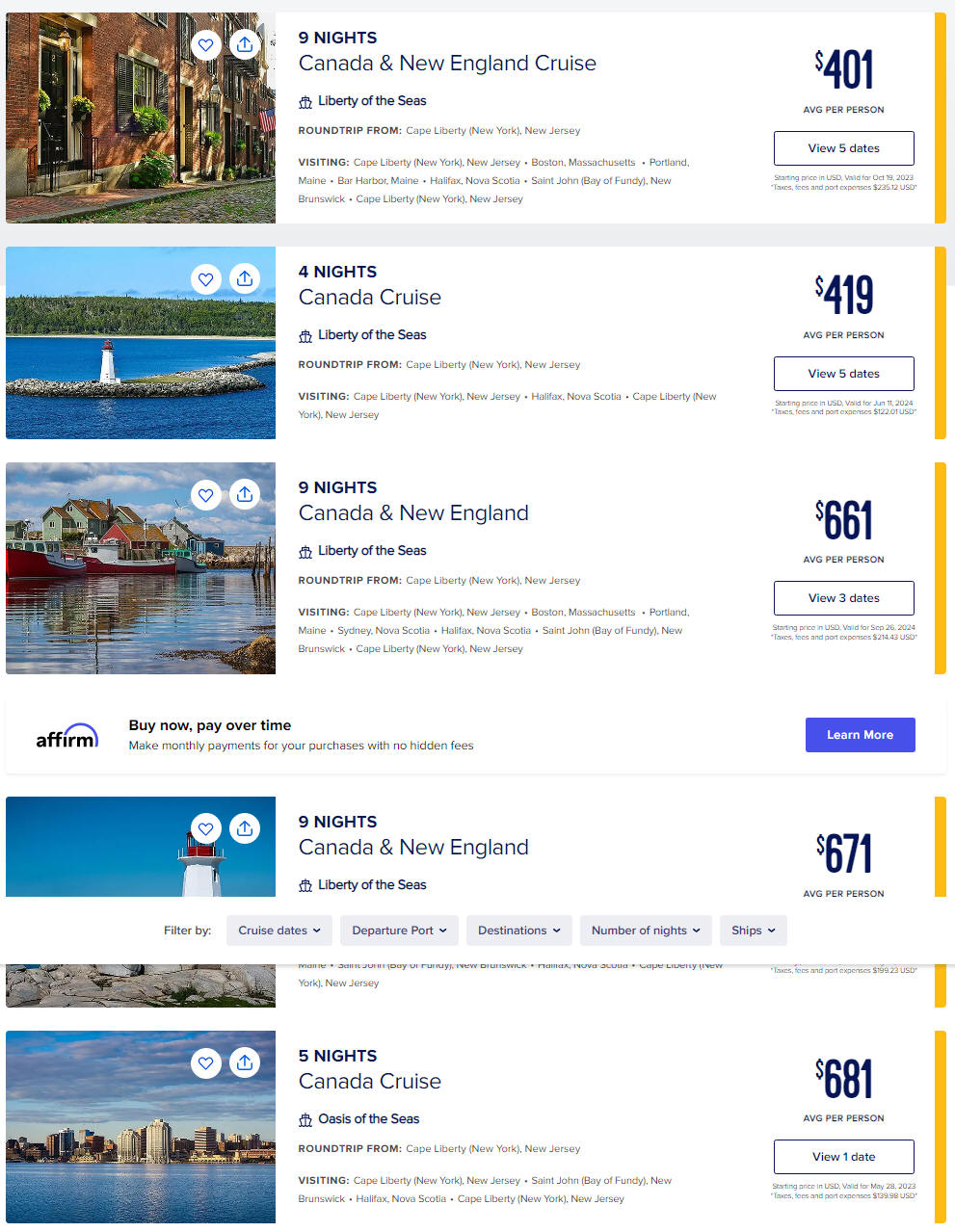Screen dimensions: 955x1232
Task: Learn More about Affirm payments
Action: (x=860, y=735)
